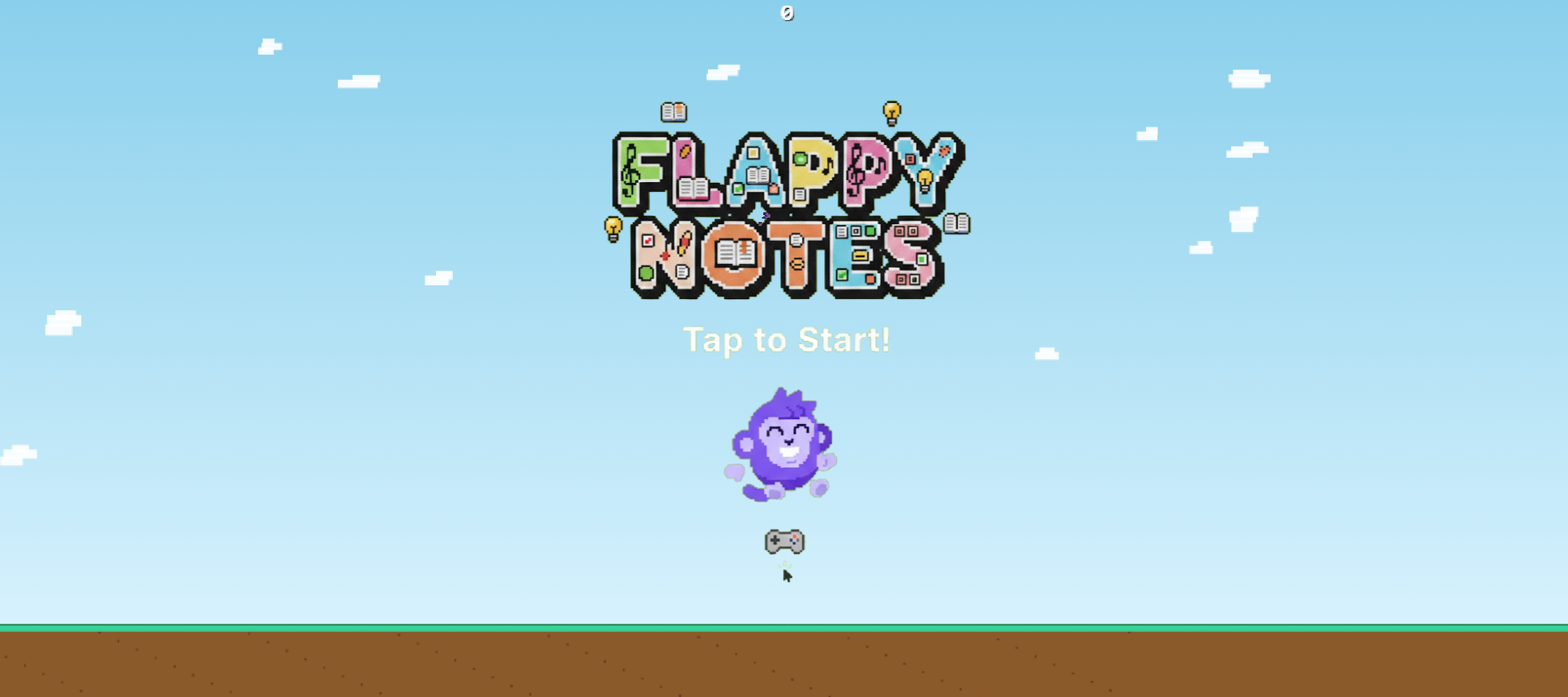The height and width of the screenshot is (697, 1568).
Task: Tap the 'Tap to Start!' prompt
Action: point(786,340)
